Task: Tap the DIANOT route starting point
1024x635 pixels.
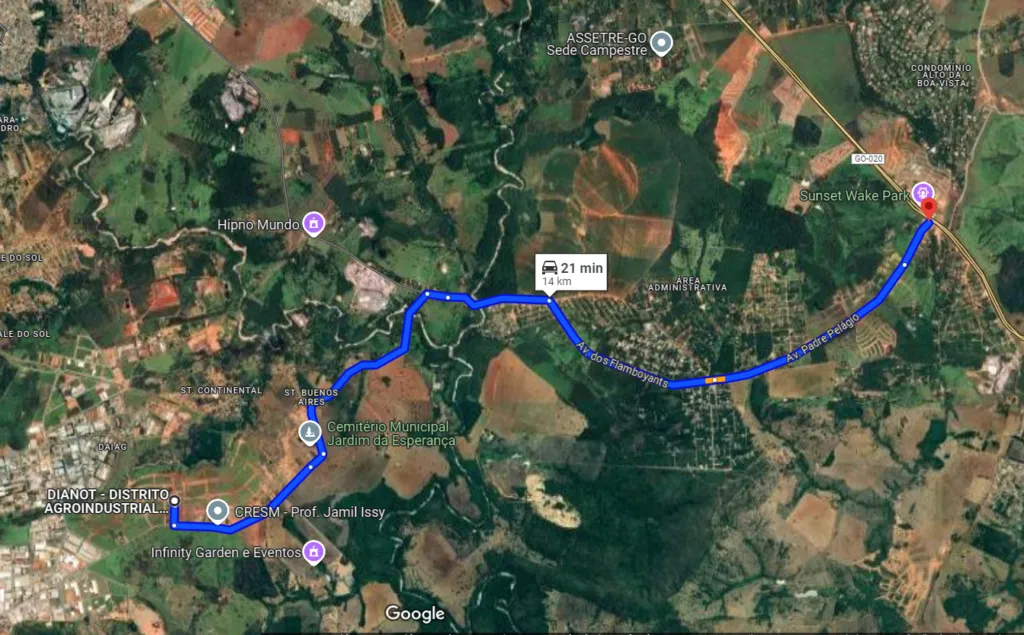Action: 174,500
